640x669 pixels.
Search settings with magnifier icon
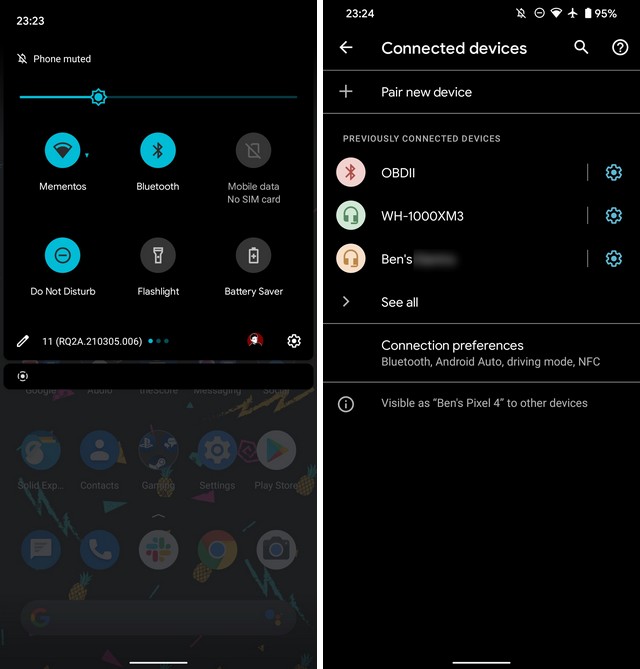click(581, 48)
